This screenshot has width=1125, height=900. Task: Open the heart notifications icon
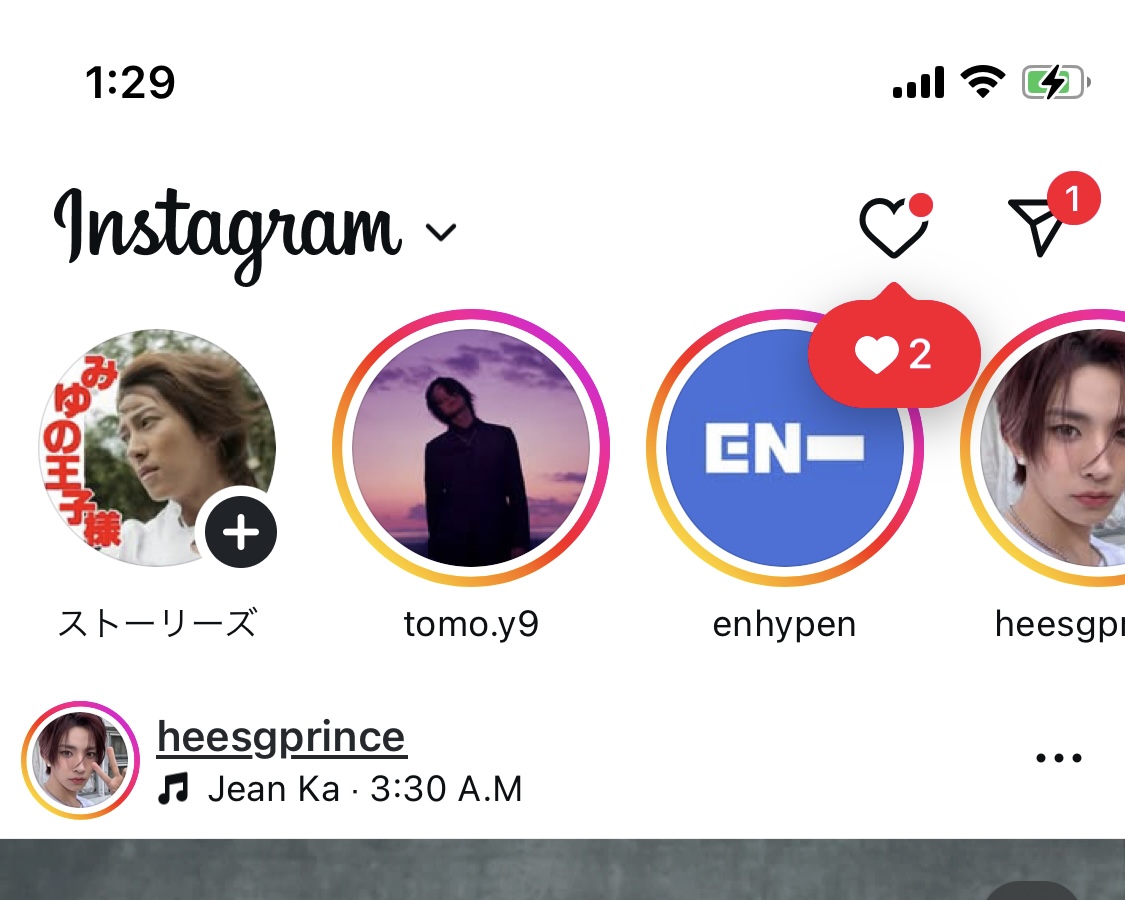click(x=893, y=227)
